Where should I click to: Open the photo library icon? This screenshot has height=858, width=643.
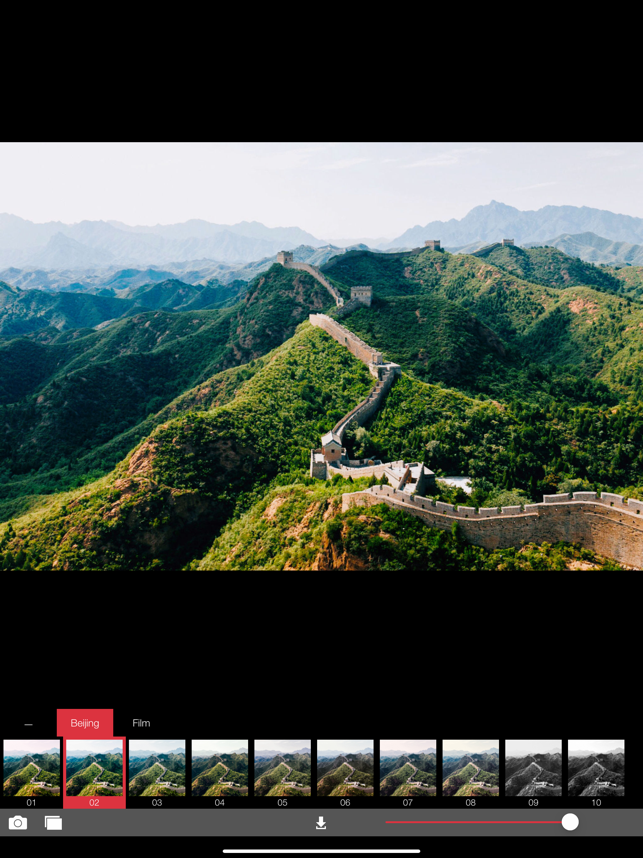click(53, 823)
